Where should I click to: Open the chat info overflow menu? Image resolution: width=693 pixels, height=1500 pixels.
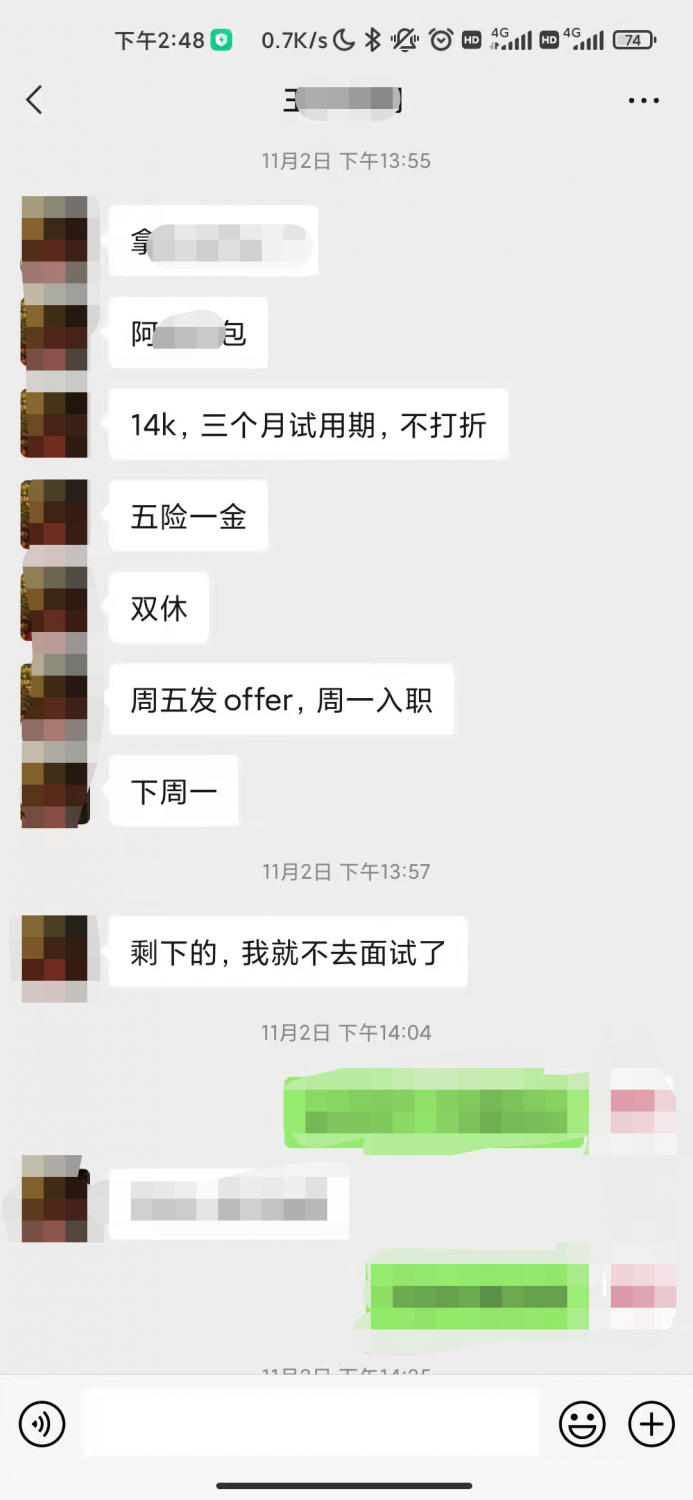pyautogui.click(x=643, y=101)
